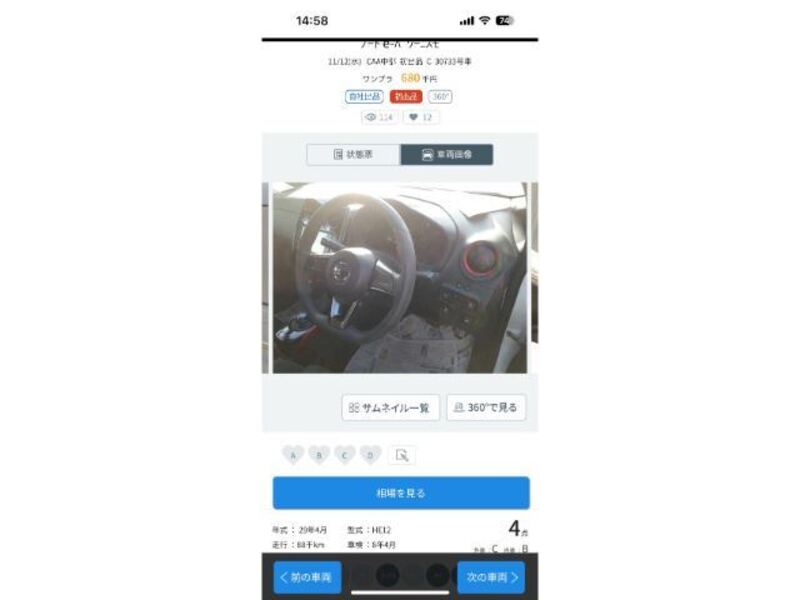Tap the 相場を見る button
800x600 pixels.
(400, 493)
